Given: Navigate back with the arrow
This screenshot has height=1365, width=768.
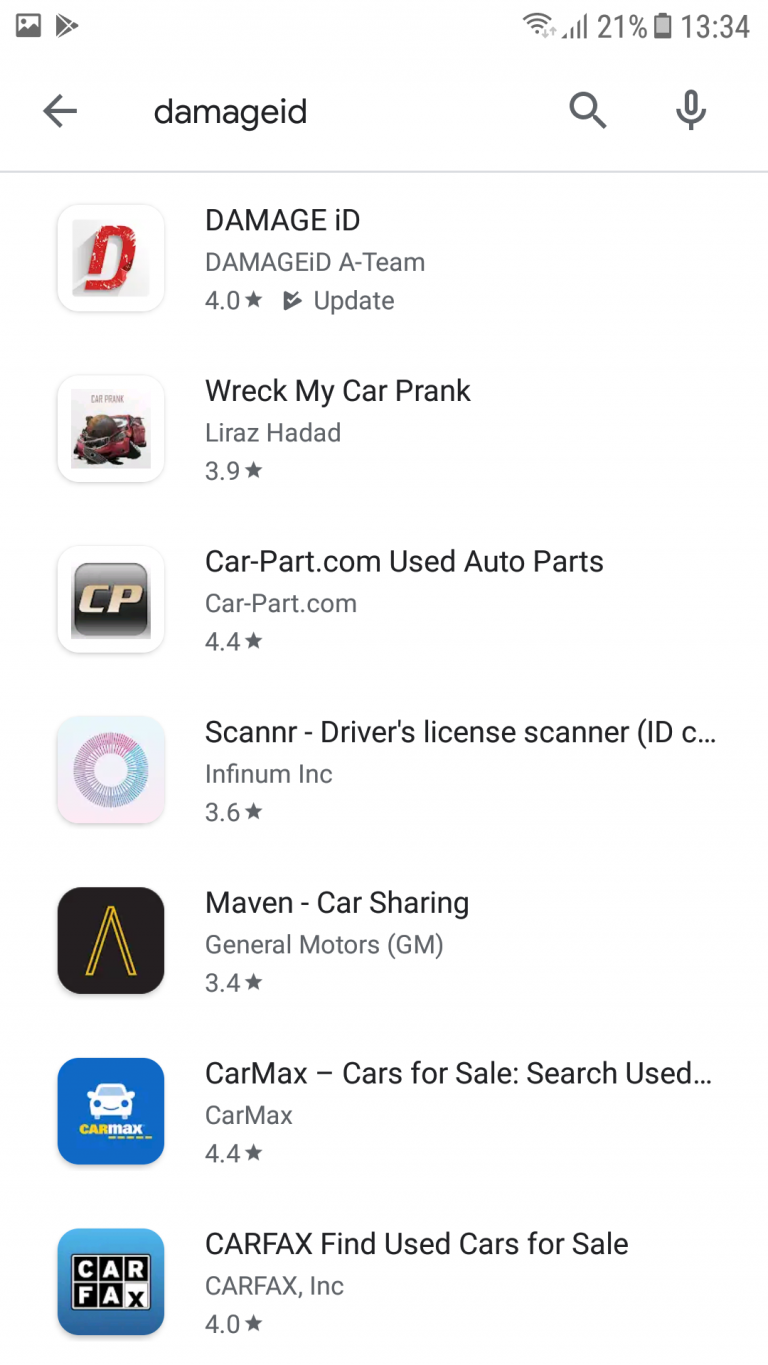Looking at the screenshot, I should [60, 111].
